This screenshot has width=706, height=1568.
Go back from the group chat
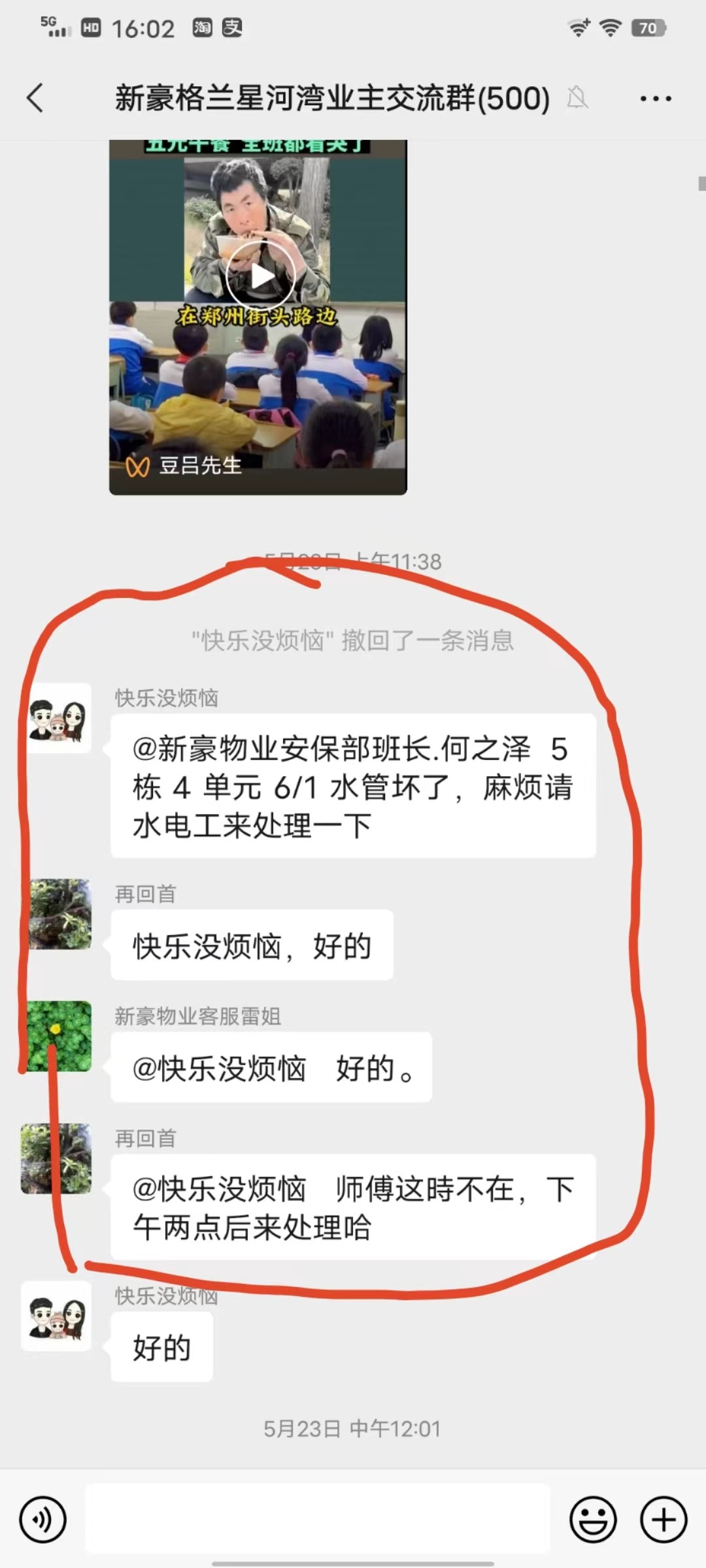point(35,99)
